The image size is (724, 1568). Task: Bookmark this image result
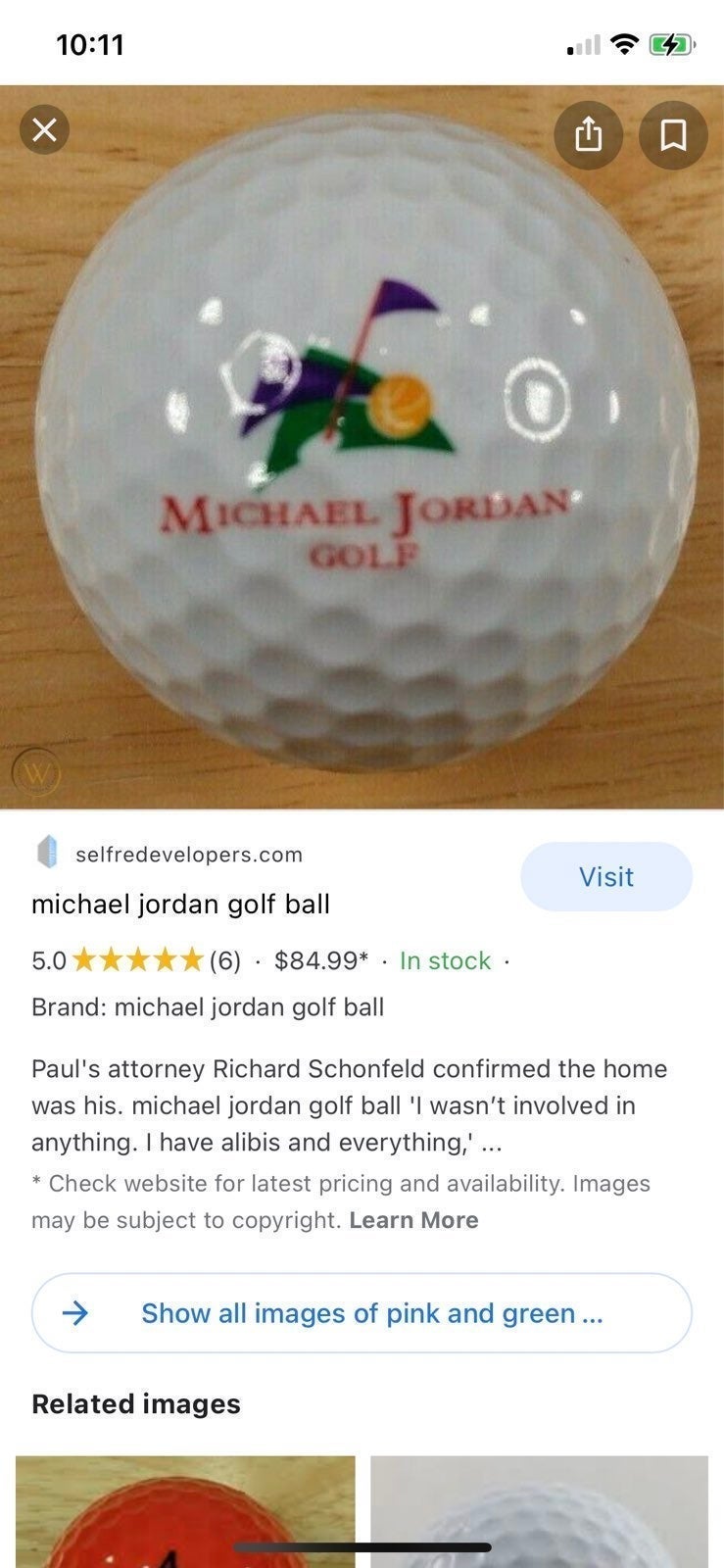tap(673, 134)
